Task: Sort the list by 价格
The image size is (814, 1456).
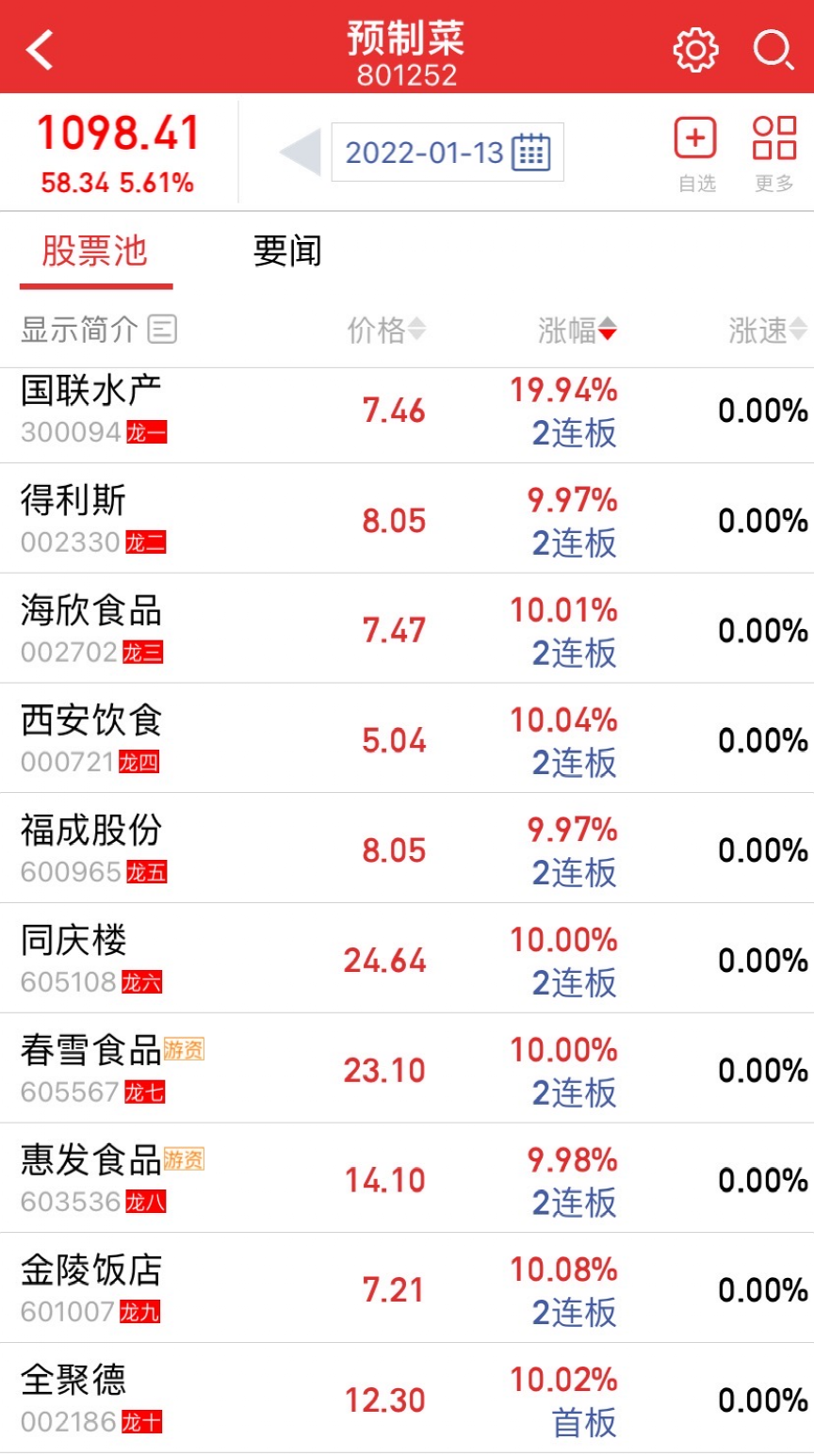Action: [x=386, y=330]
